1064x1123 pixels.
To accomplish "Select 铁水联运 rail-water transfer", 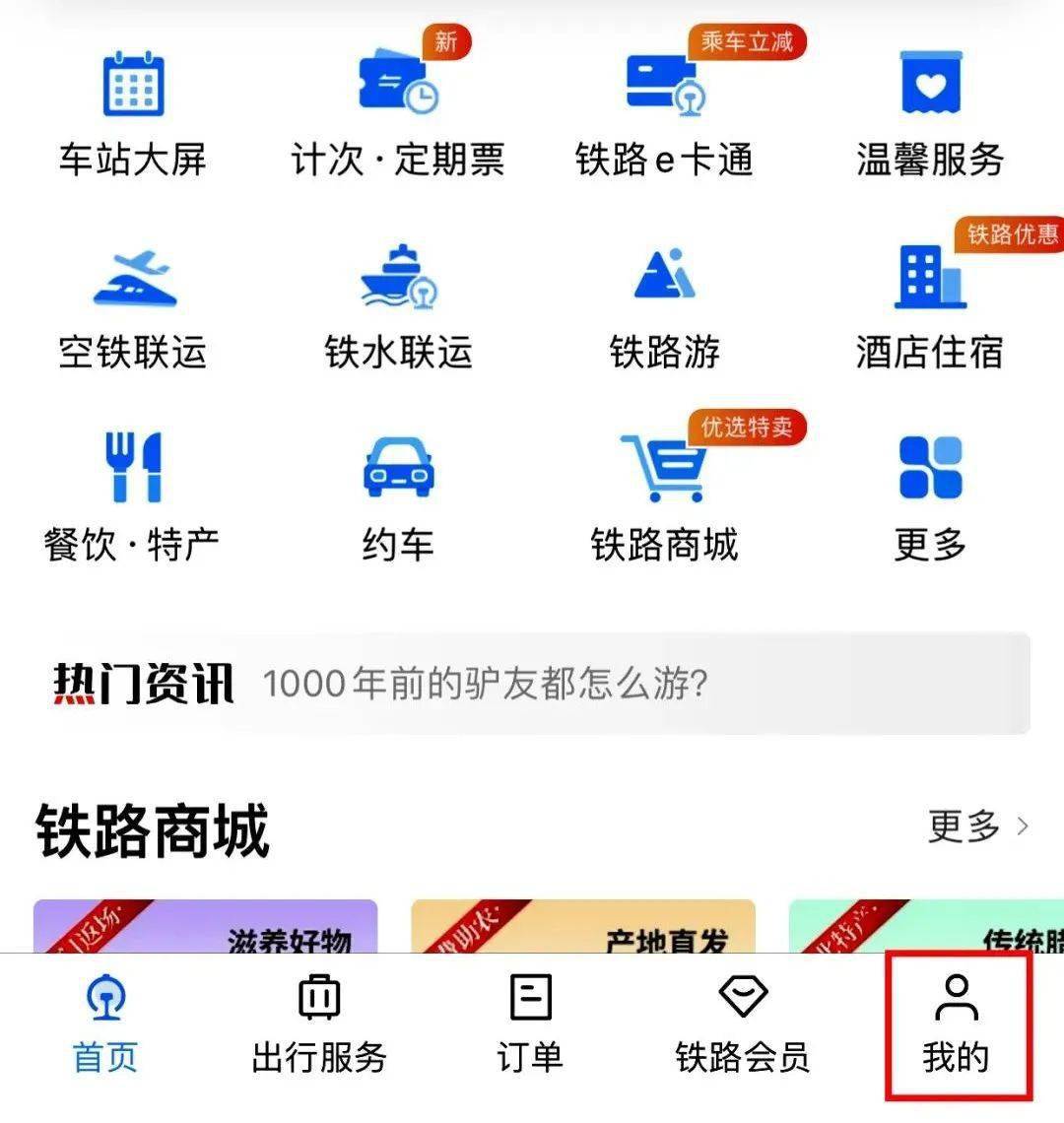I will pyautogui.click(x=398, y=307).
